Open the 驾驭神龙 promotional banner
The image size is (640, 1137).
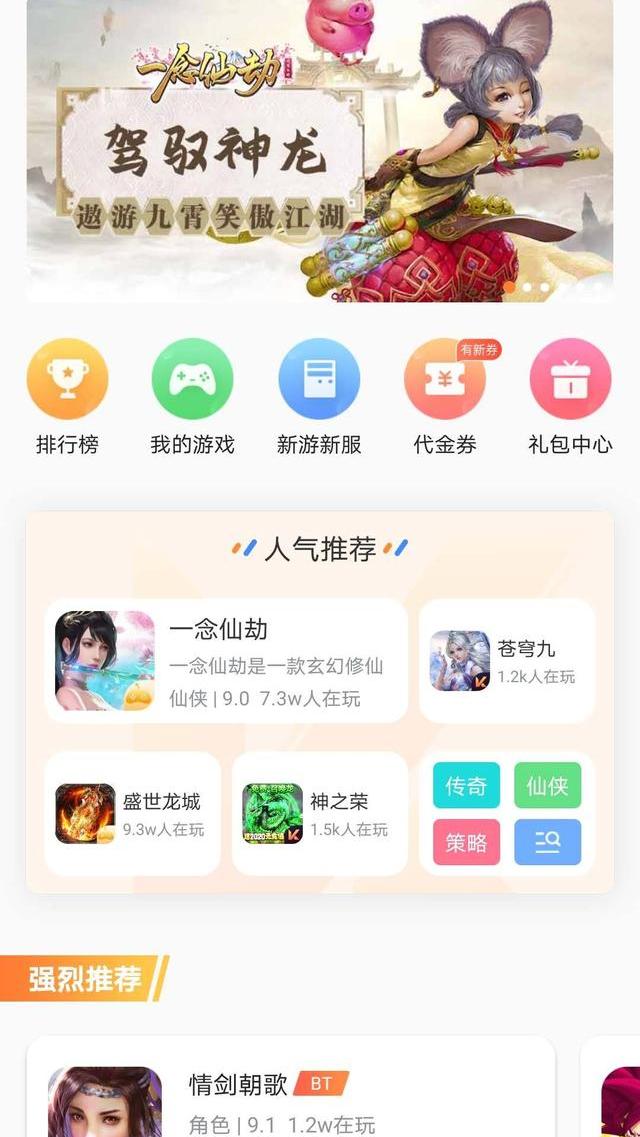pos(320,150)
